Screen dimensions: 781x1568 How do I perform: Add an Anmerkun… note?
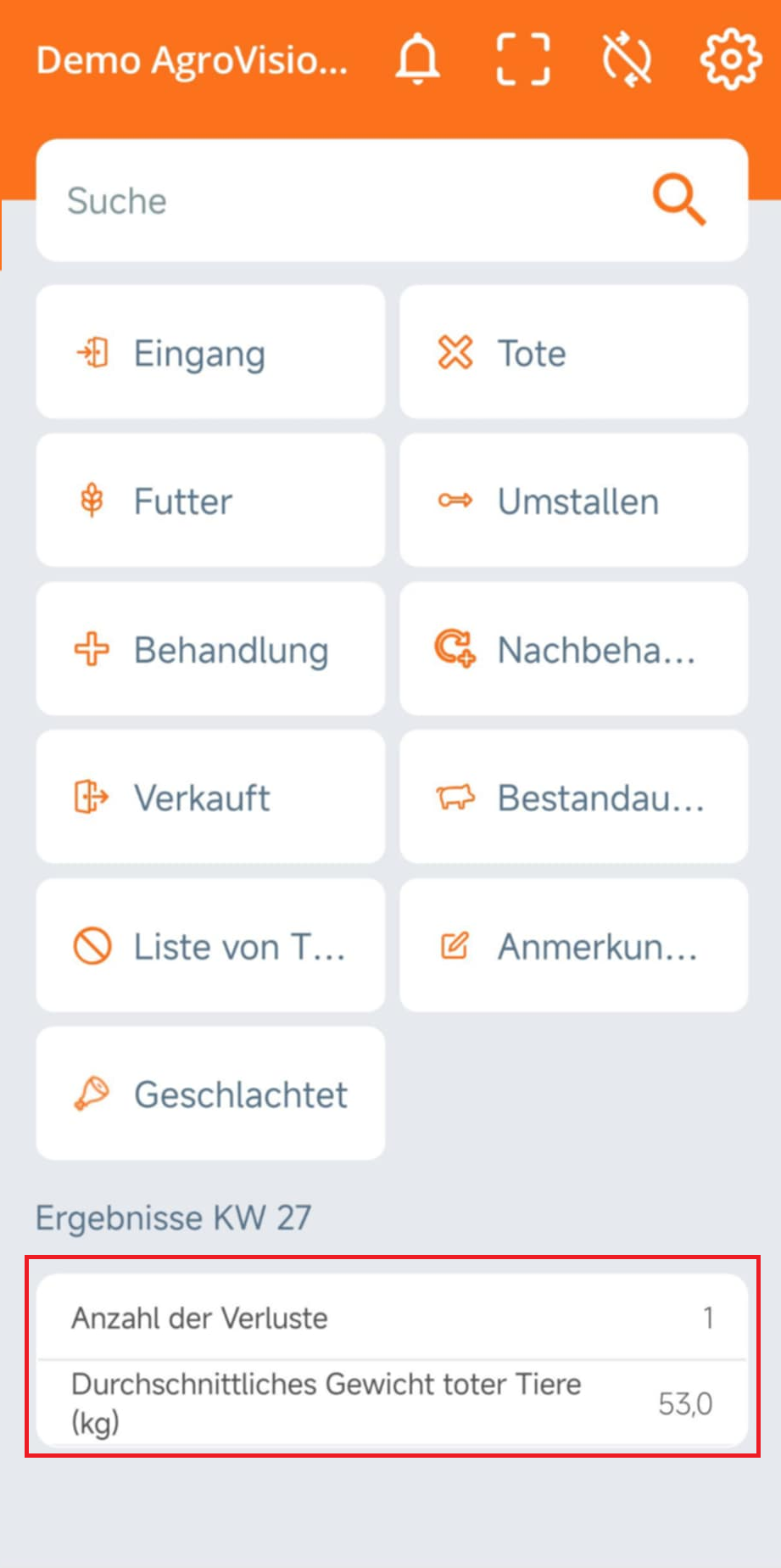click(x=573, y=945)
